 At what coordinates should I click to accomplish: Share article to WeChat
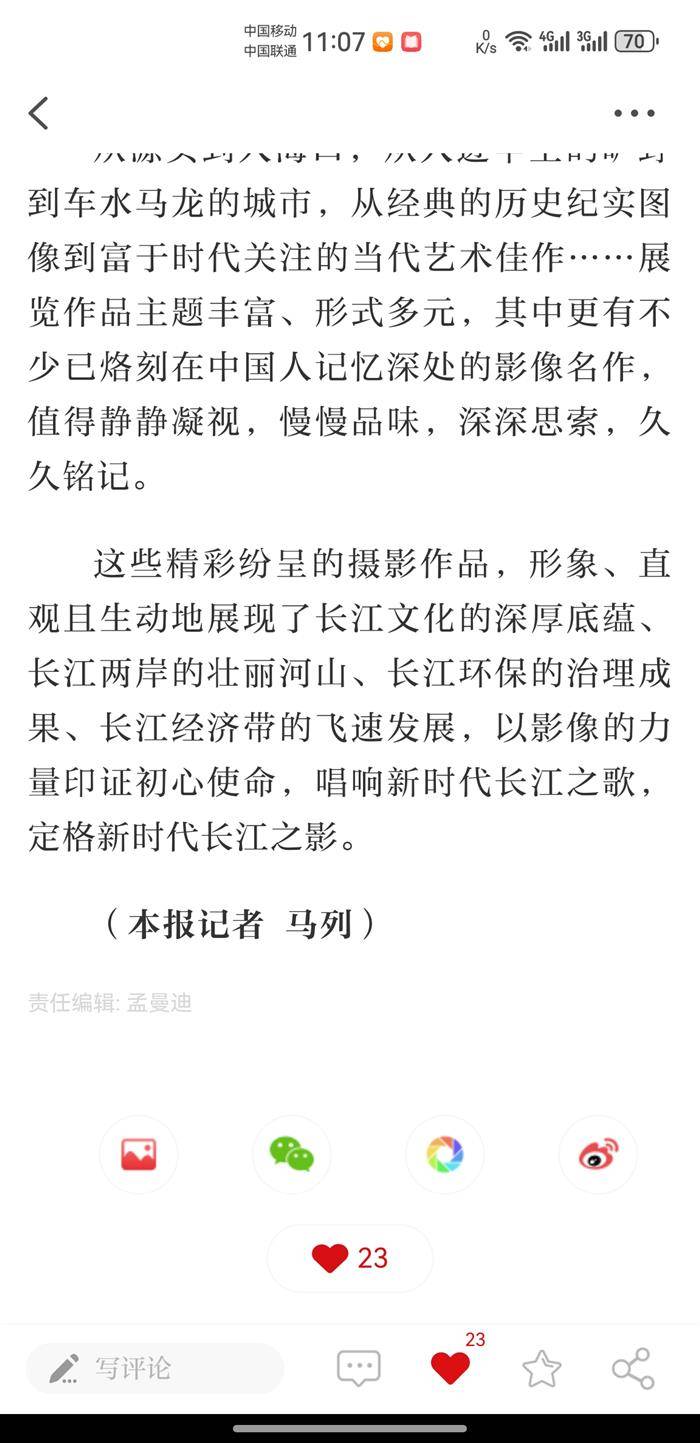[x=292, y=1154]
